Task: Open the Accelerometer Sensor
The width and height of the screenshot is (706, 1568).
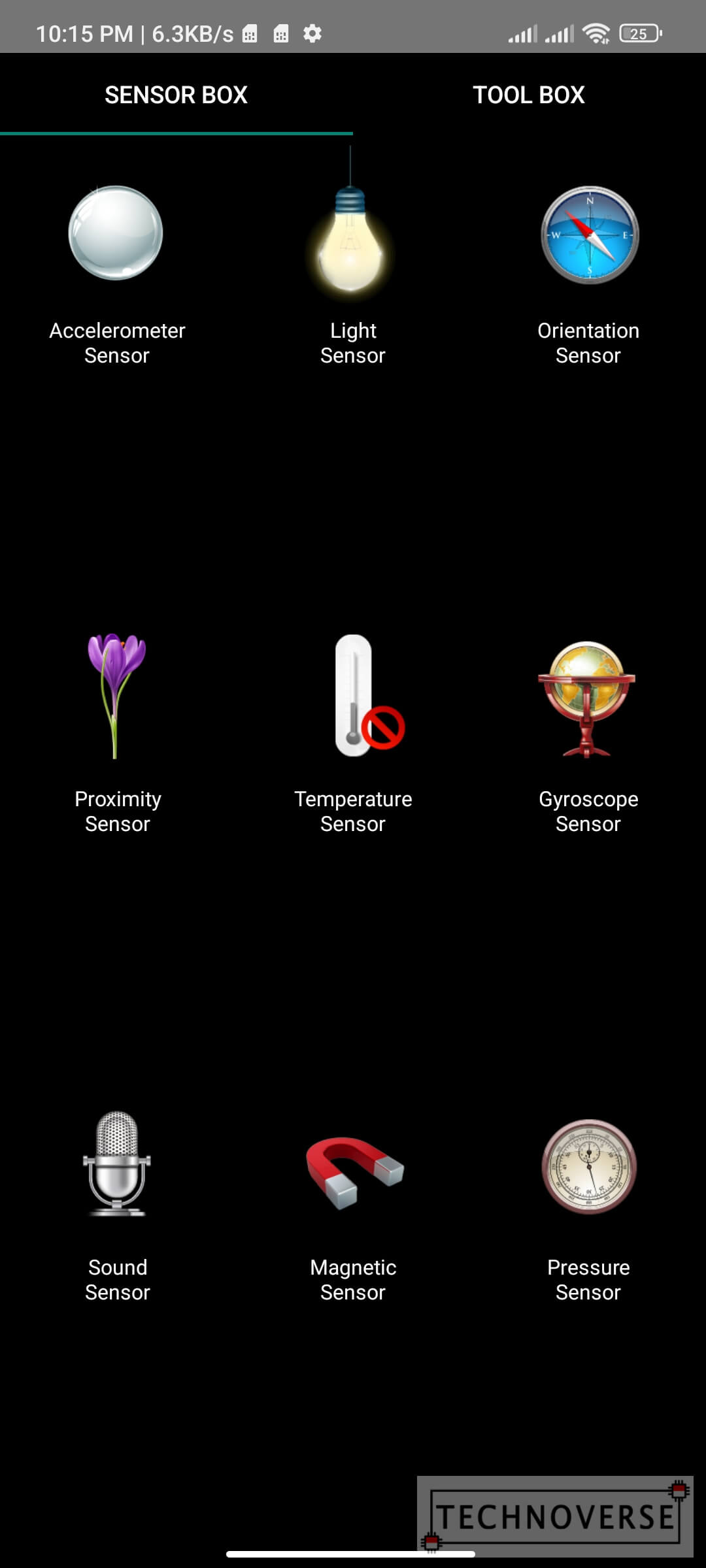Action: click(116, 234)
